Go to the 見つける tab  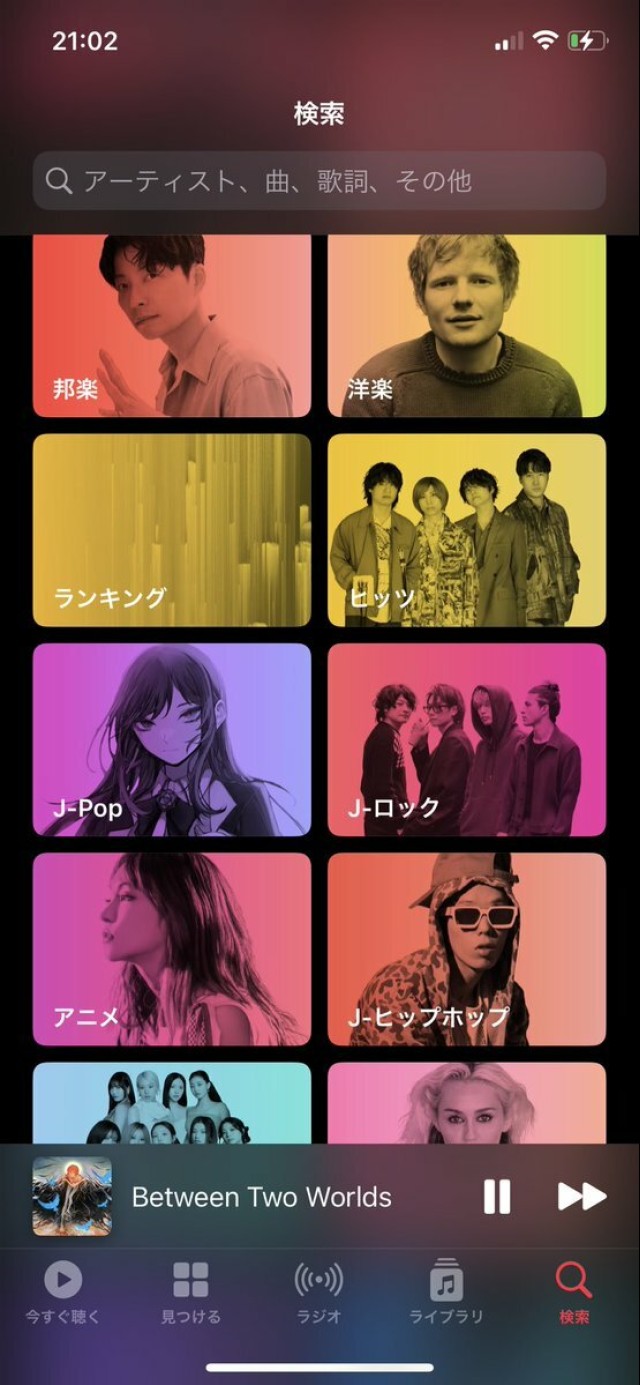click(x=191, y=1292)
